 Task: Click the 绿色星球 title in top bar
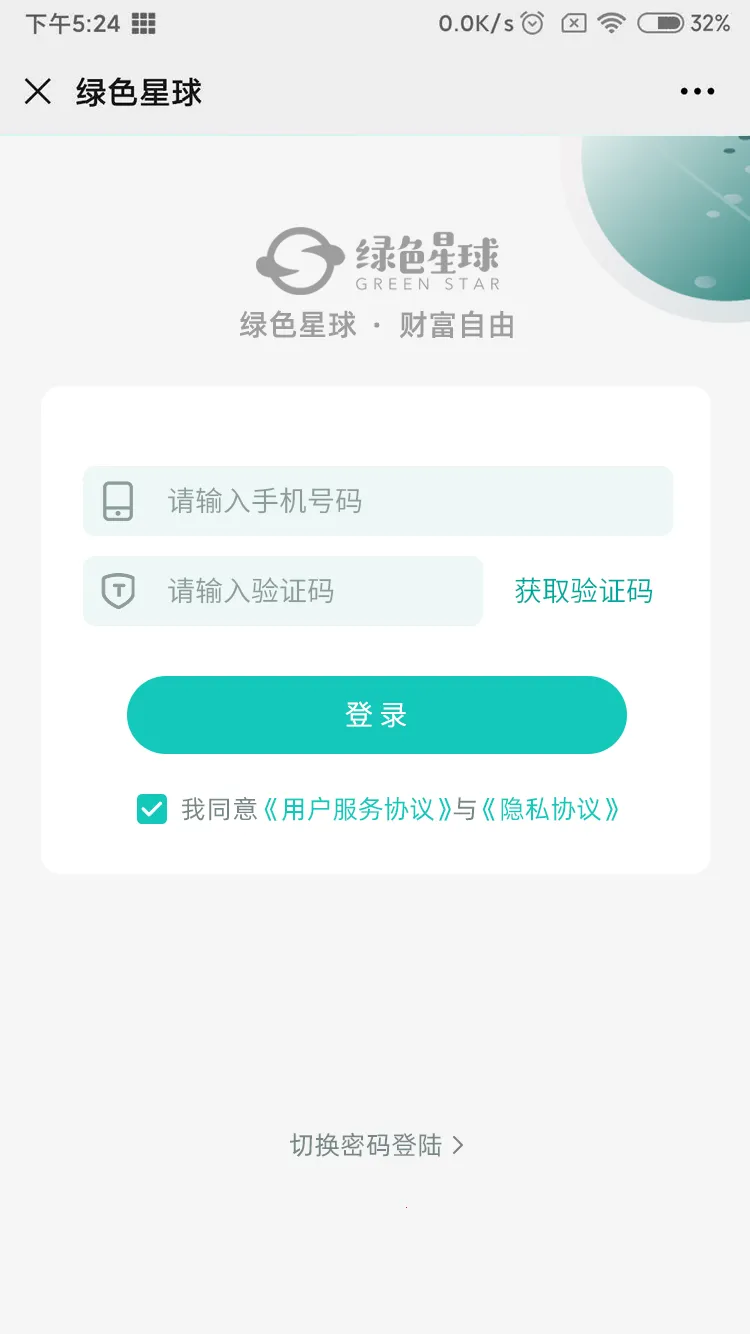coord(137,91)
